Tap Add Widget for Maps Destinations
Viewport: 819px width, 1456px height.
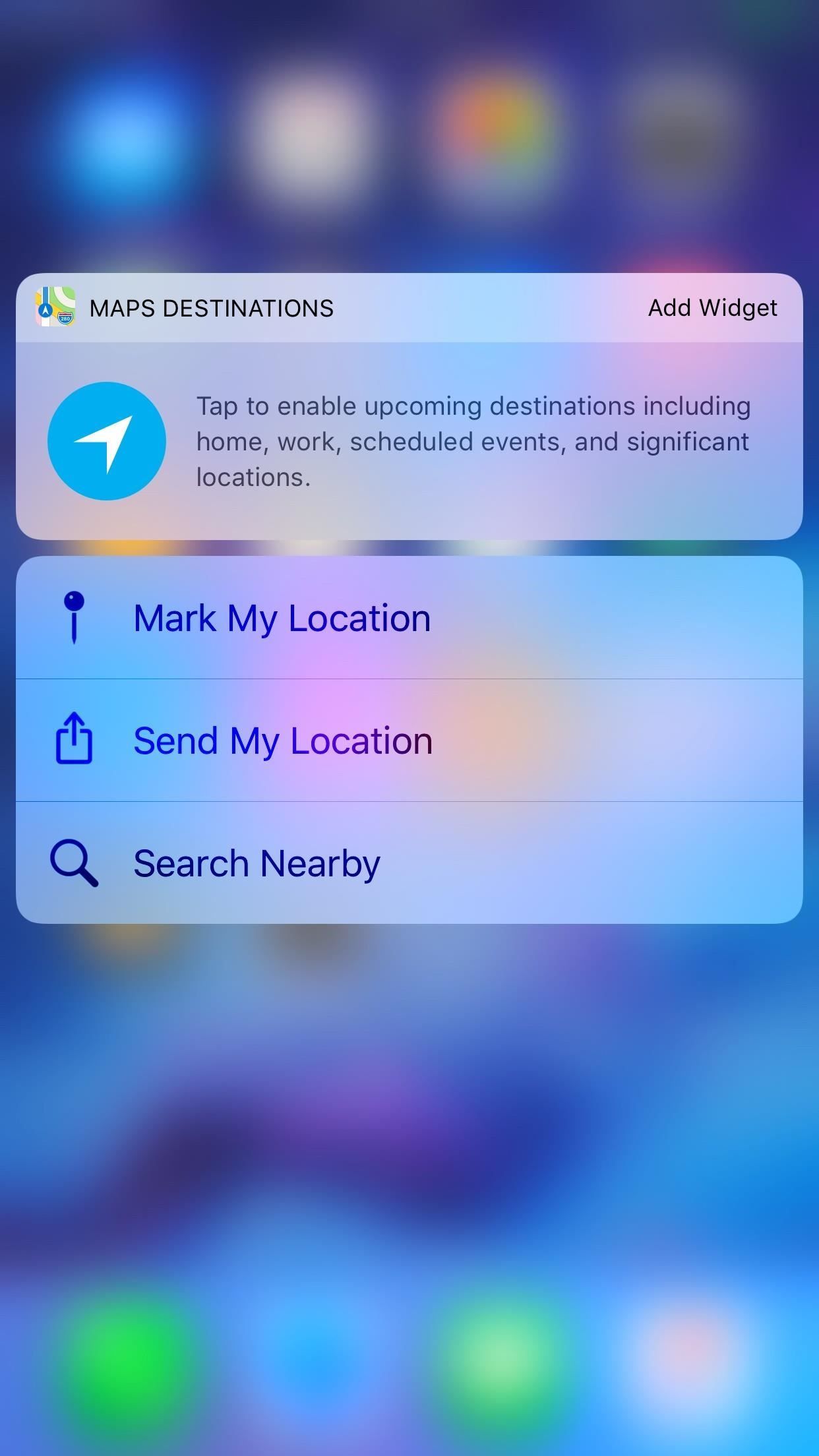coord(713,307)
